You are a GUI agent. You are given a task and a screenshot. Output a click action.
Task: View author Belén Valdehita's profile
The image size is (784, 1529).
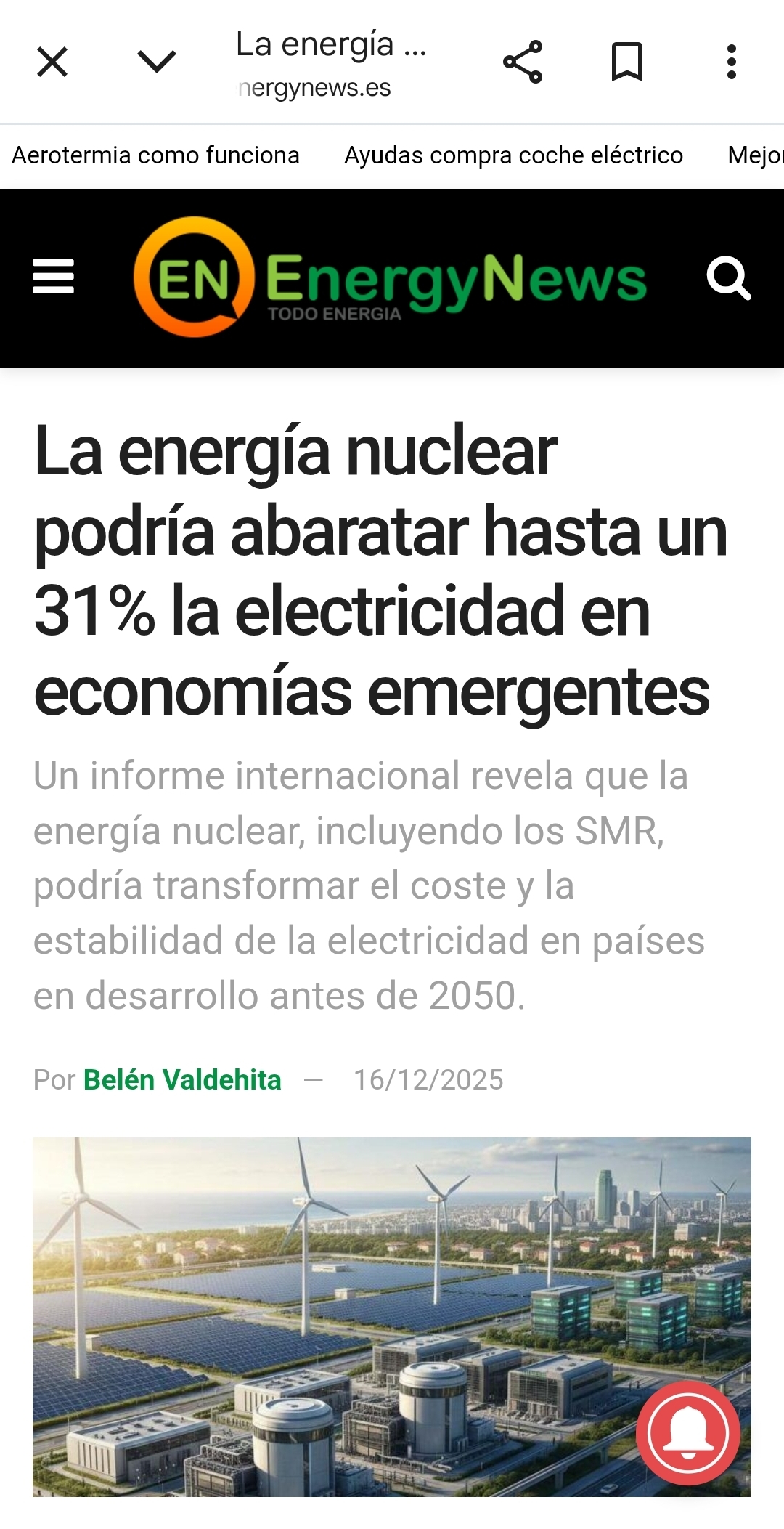click(x=182, y=1080)
